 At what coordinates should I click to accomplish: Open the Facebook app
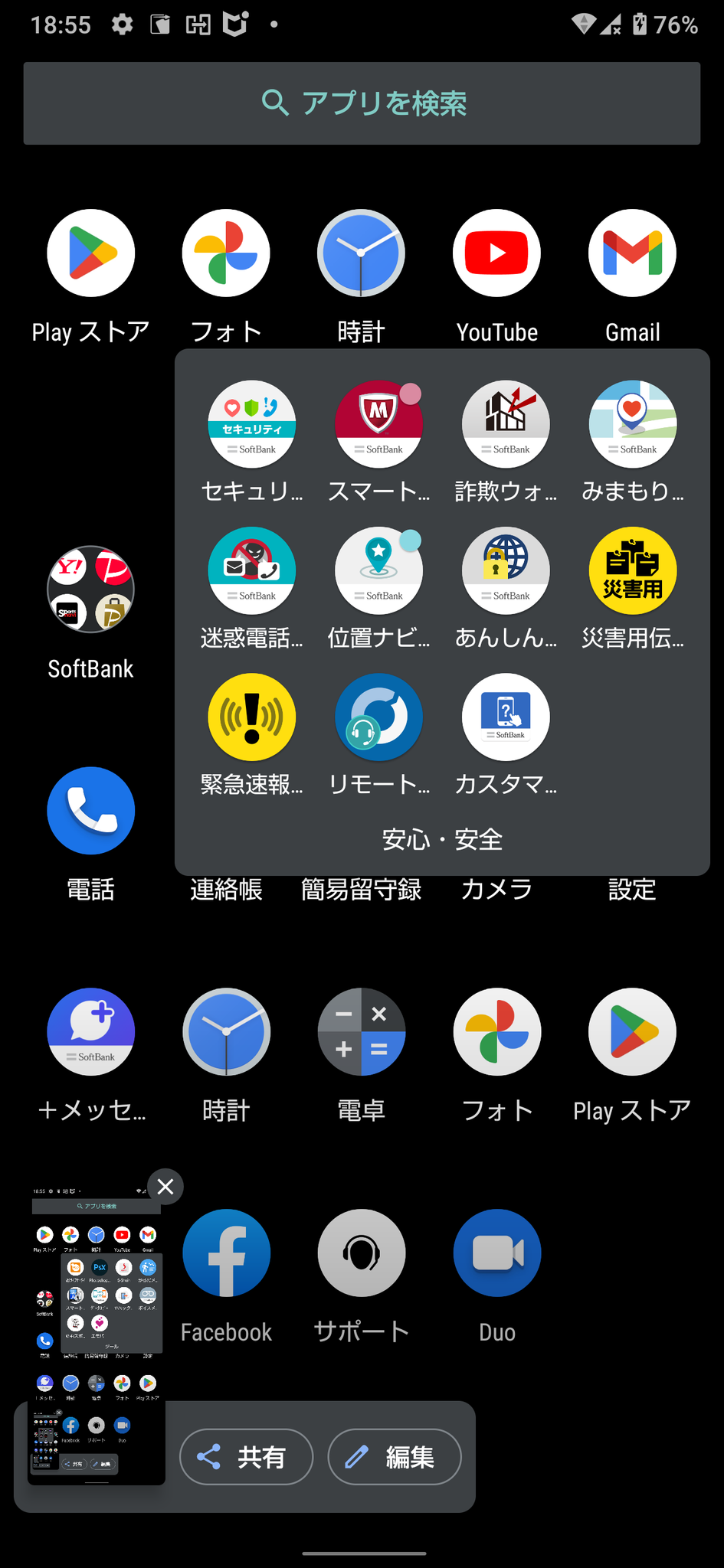click(x=226, y=1253)
